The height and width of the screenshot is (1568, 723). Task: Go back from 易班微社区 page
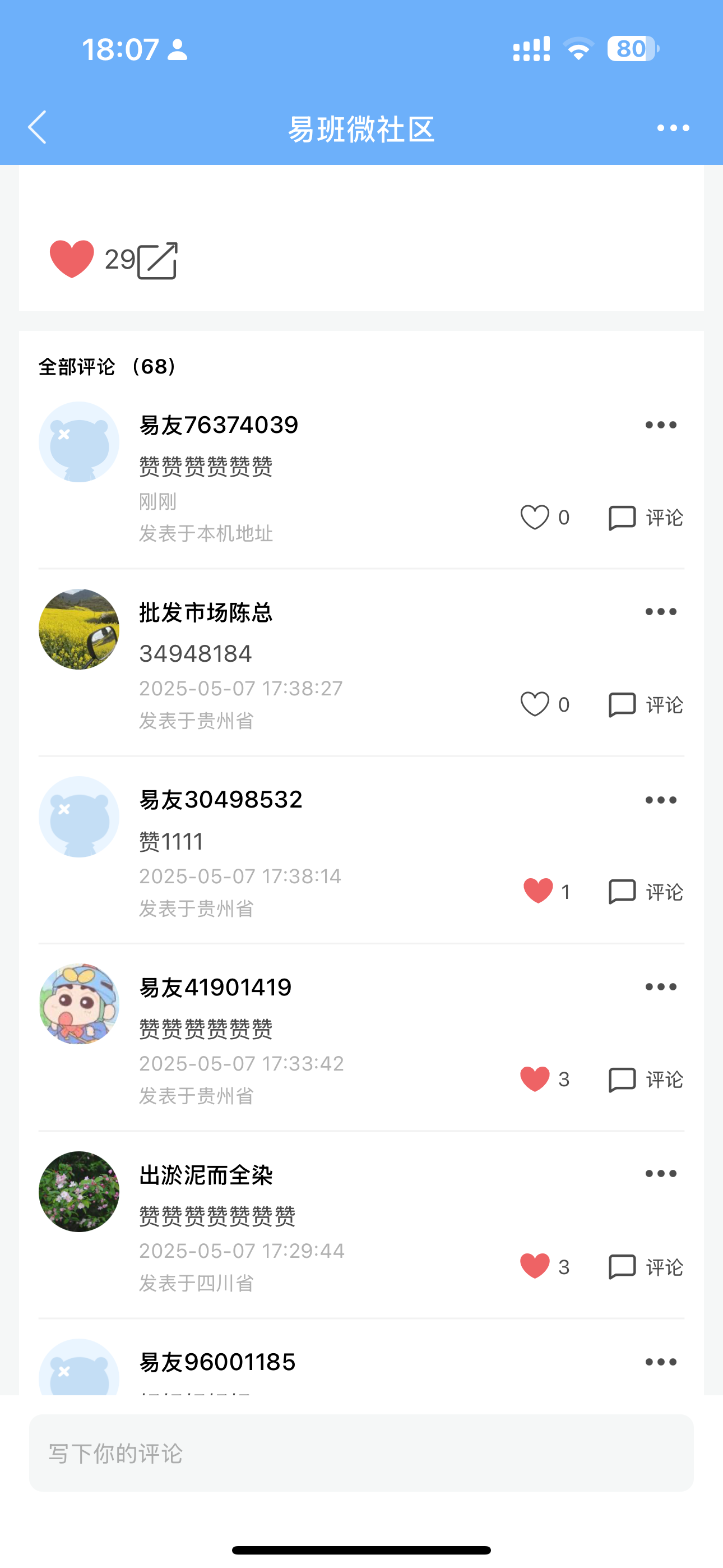click(37, 127)
